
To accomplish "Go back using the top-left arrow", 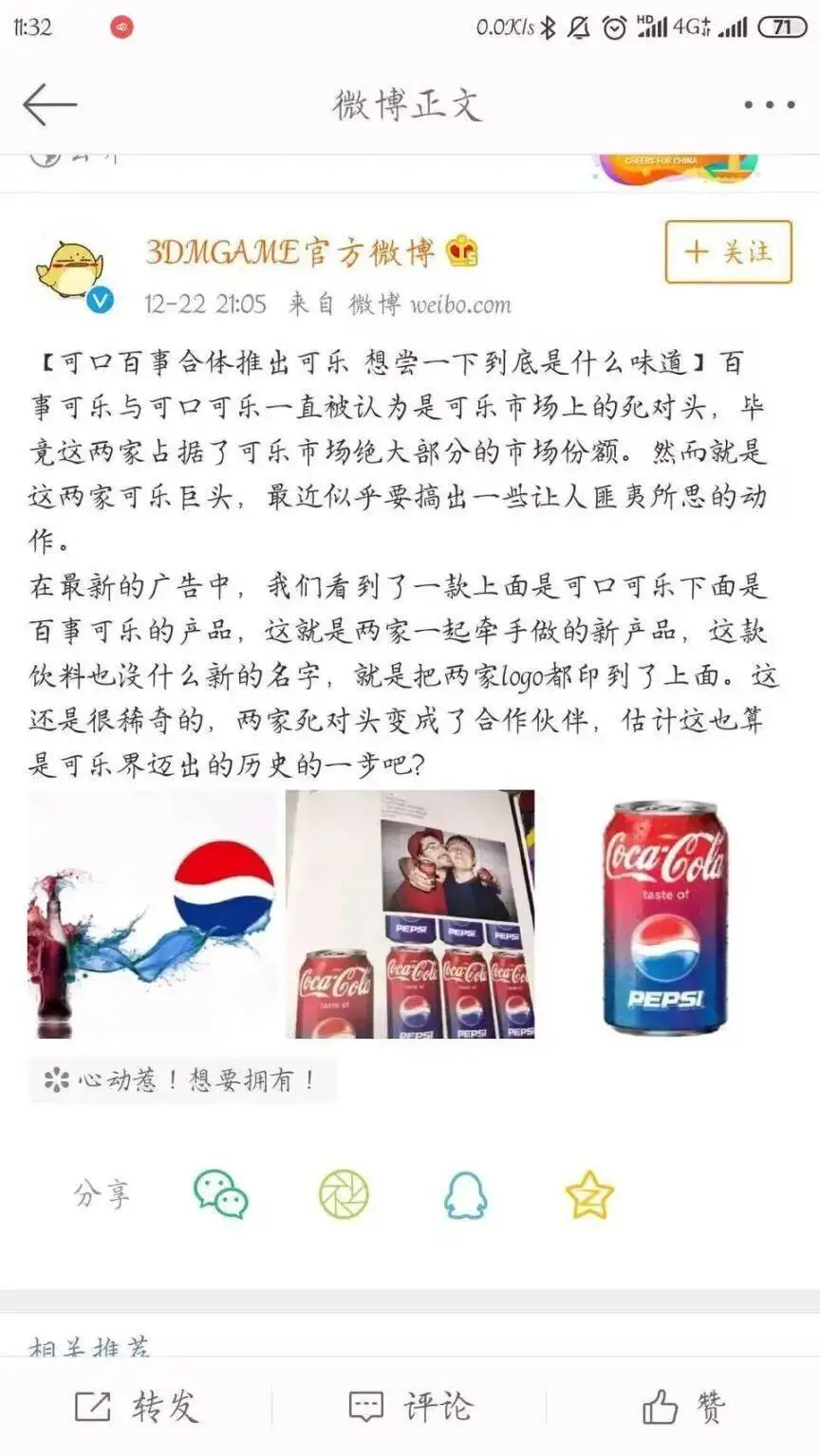I will coord(49,104).
